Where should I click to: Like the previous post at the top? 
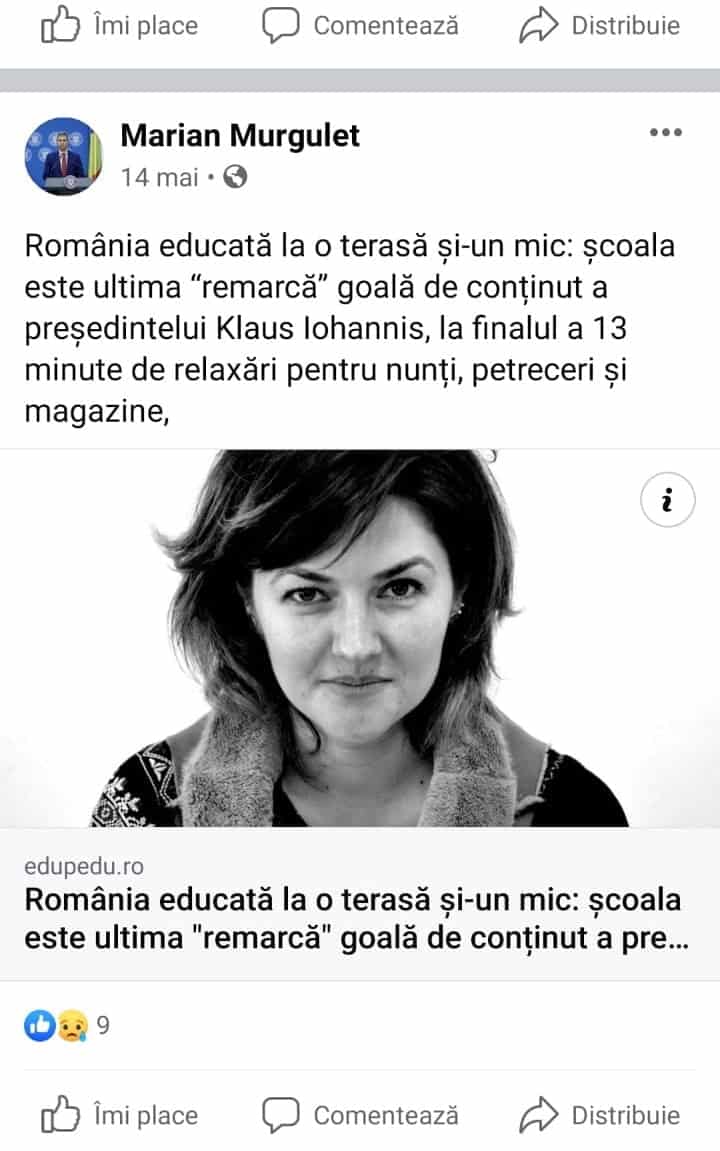click(120, 26)
